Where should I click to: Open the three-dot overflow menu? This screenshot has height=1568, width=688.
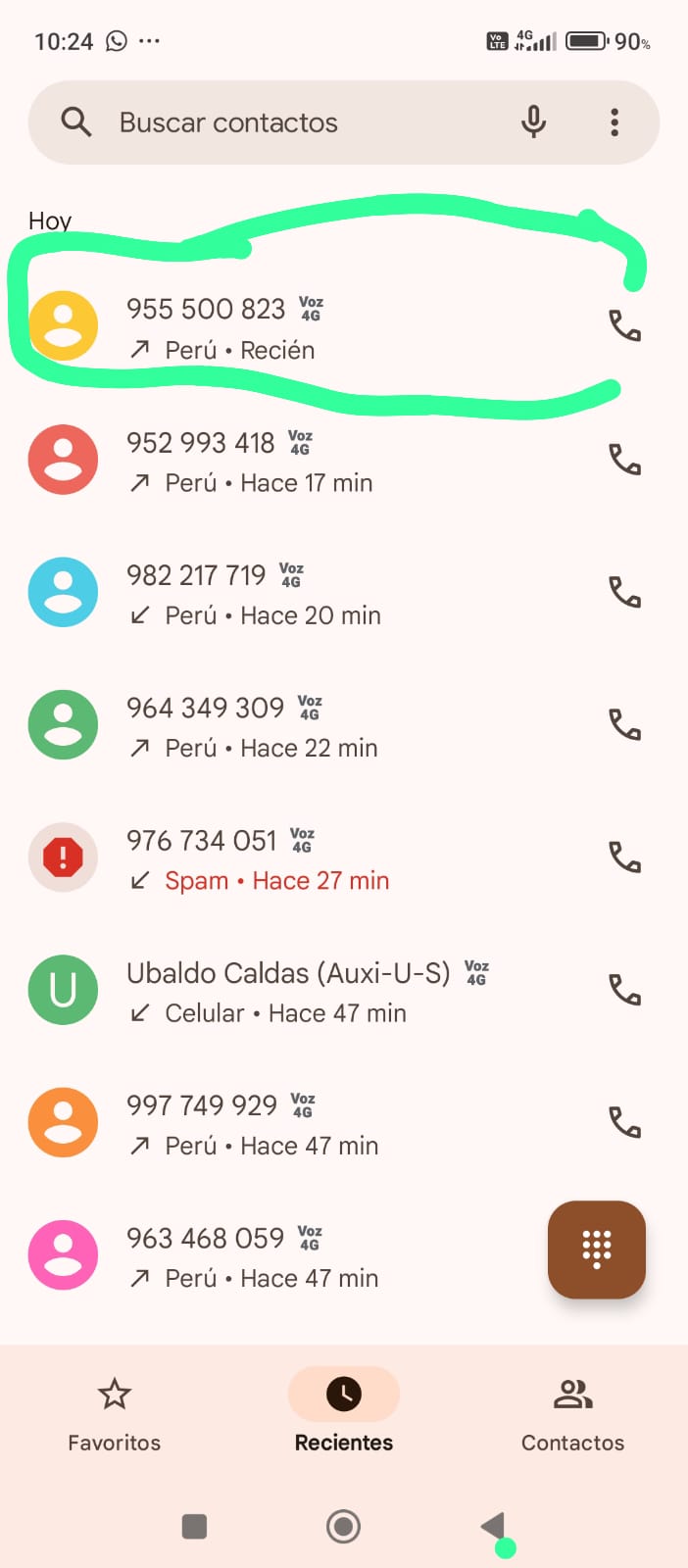(x=614, y=122)
